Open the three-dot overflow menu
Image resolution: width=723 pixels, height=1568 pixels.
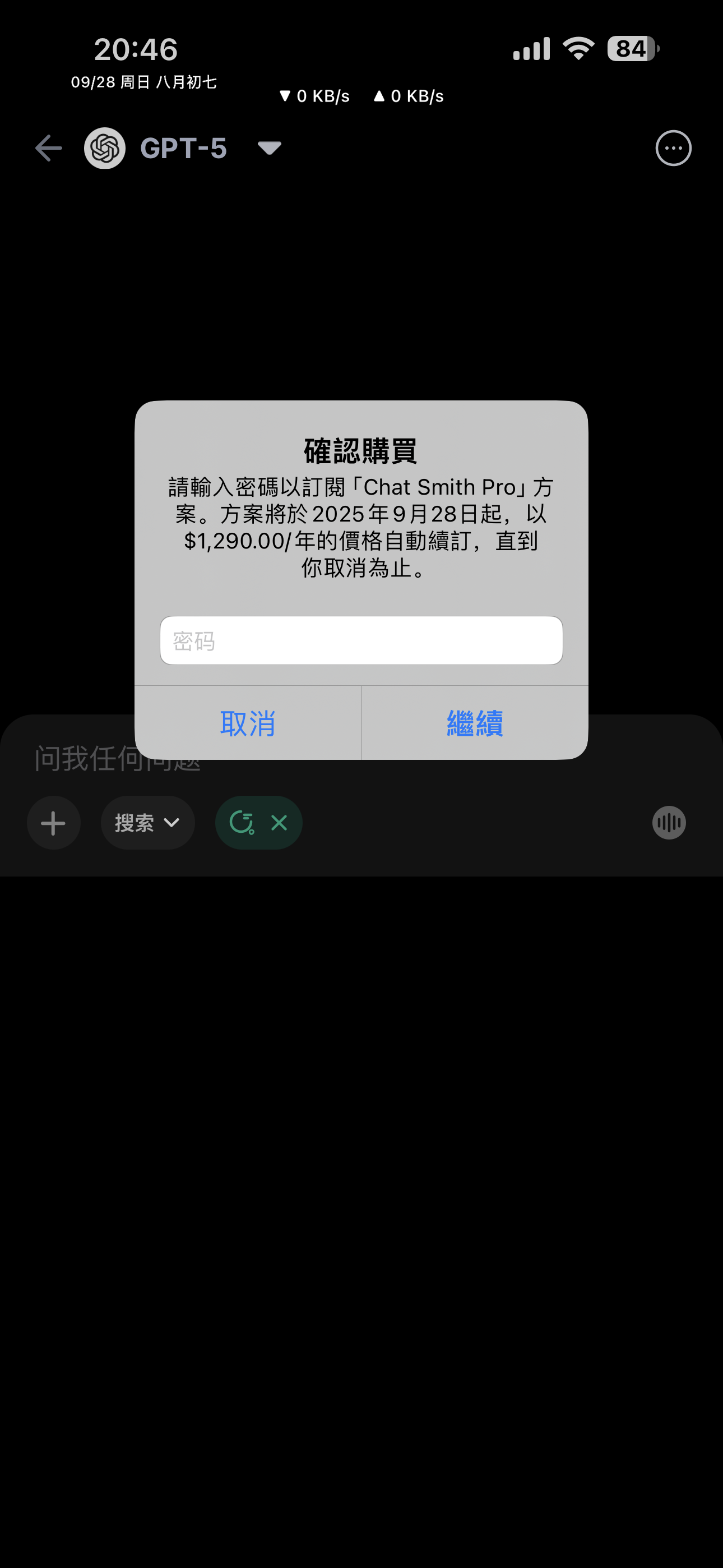(673, 148)
